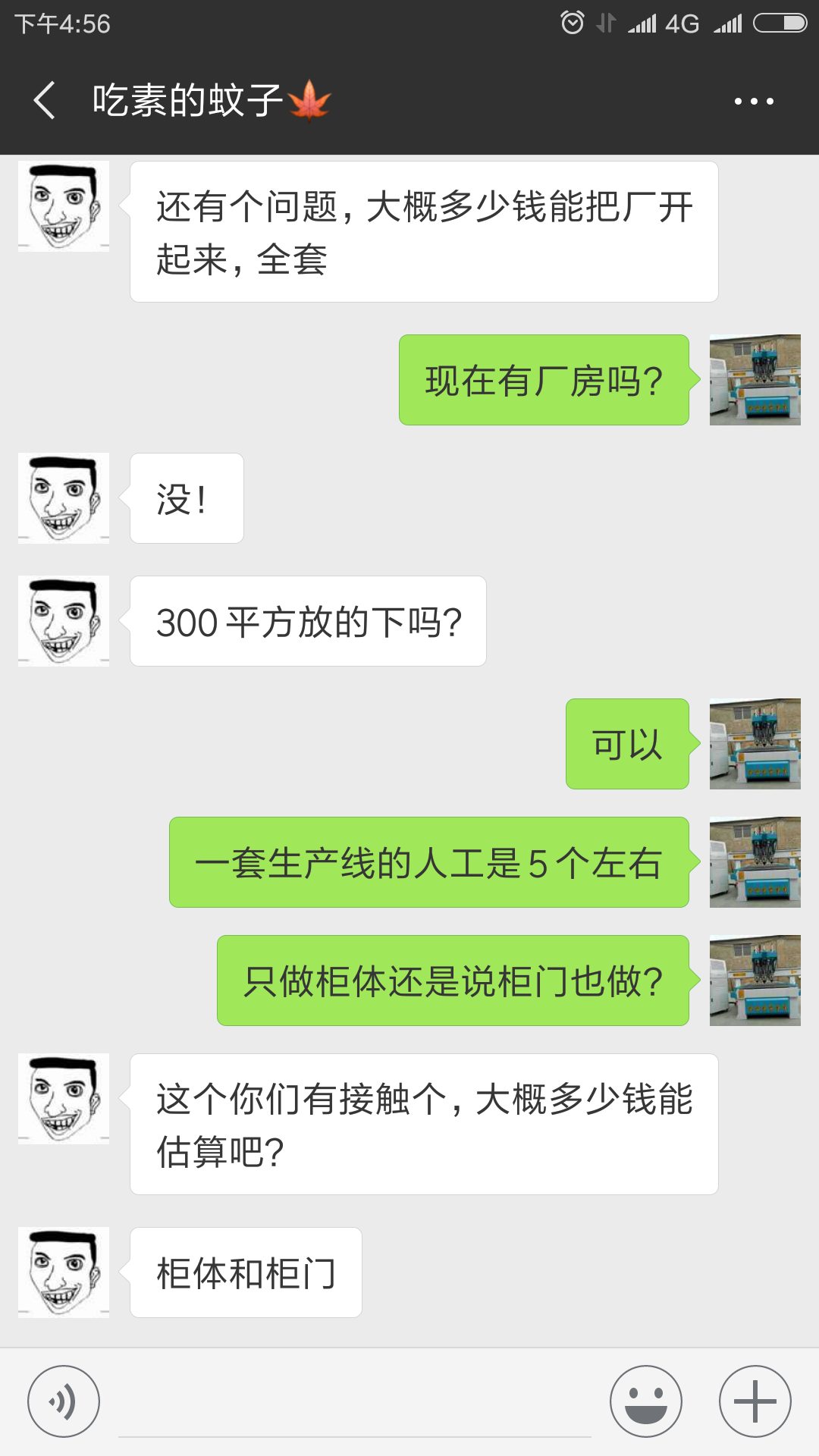This screenshot has height=1456, width=819.
Task: Tap the message text input field
Action: click(x=355, y=1403)
